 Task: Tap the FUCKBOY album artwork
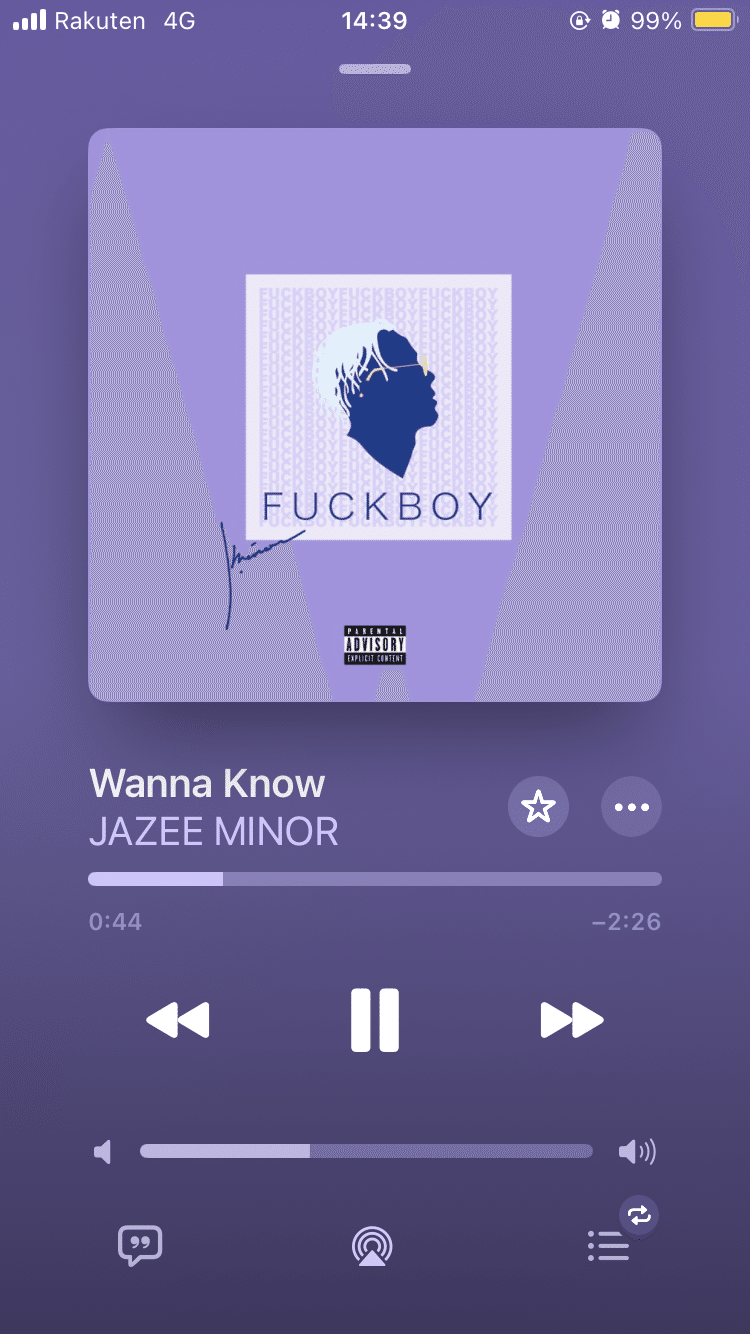tap(375, 415)
